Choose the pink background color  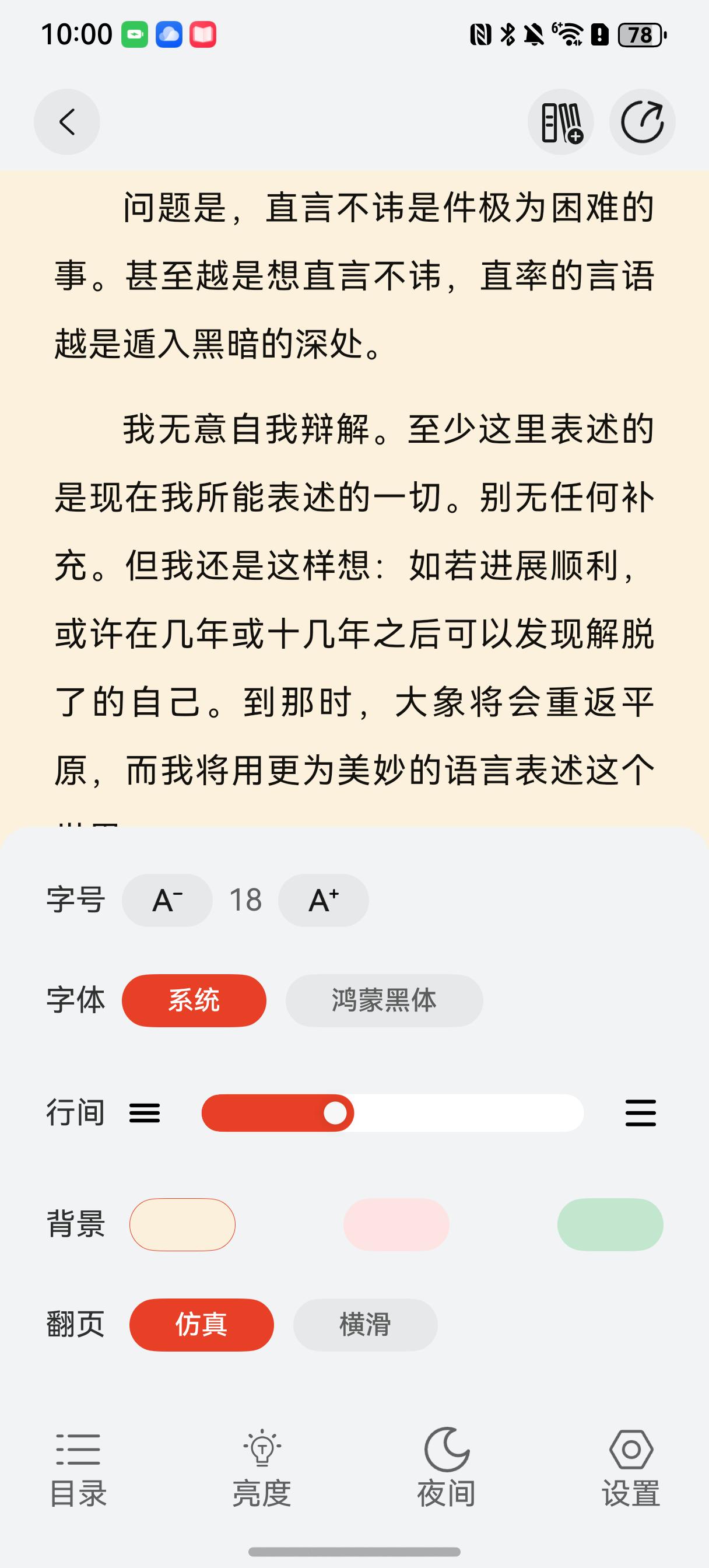(396, 1224)
